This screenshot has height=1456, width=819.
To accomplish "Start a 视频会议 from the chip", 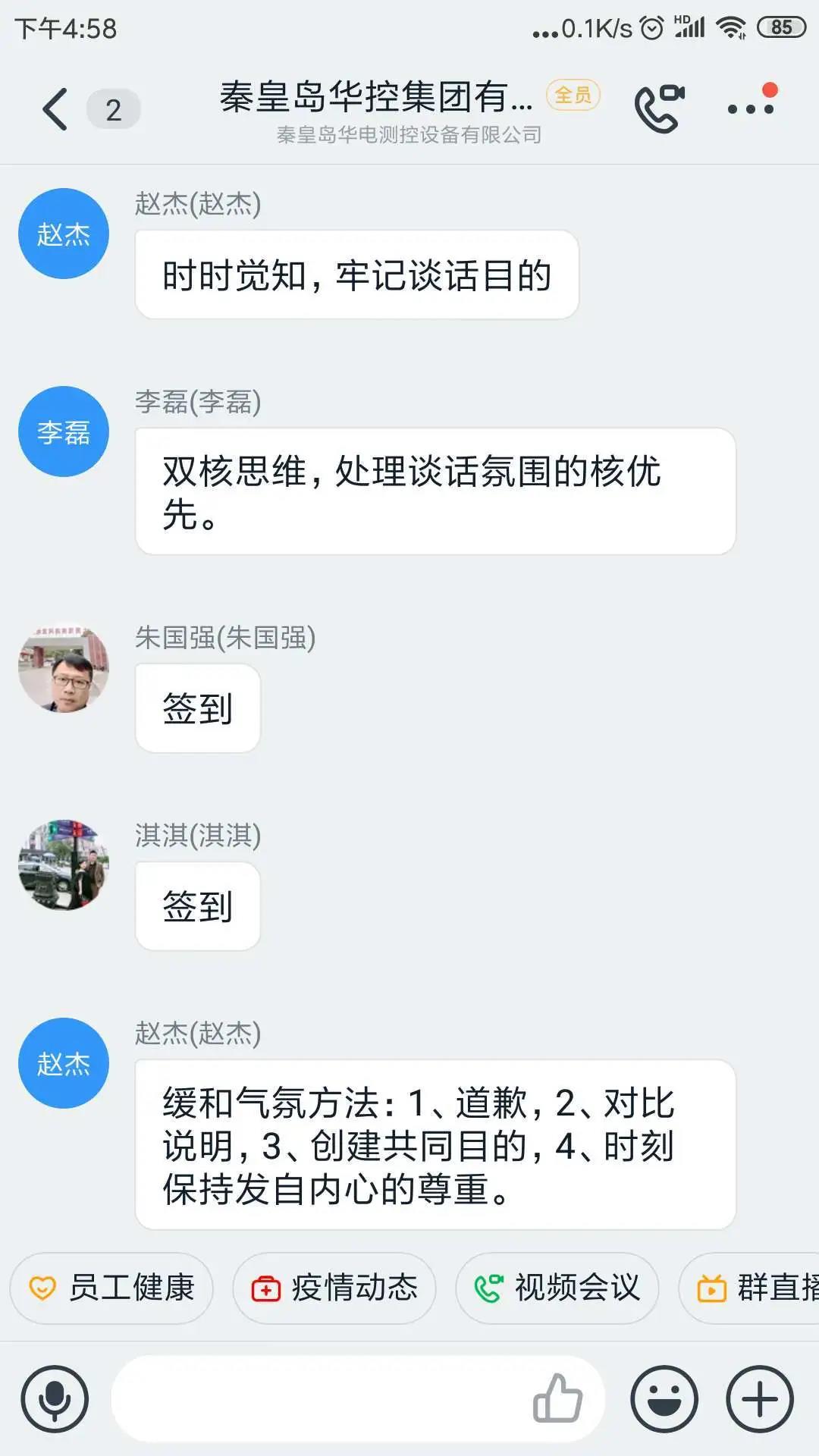I will (557, 1288).
